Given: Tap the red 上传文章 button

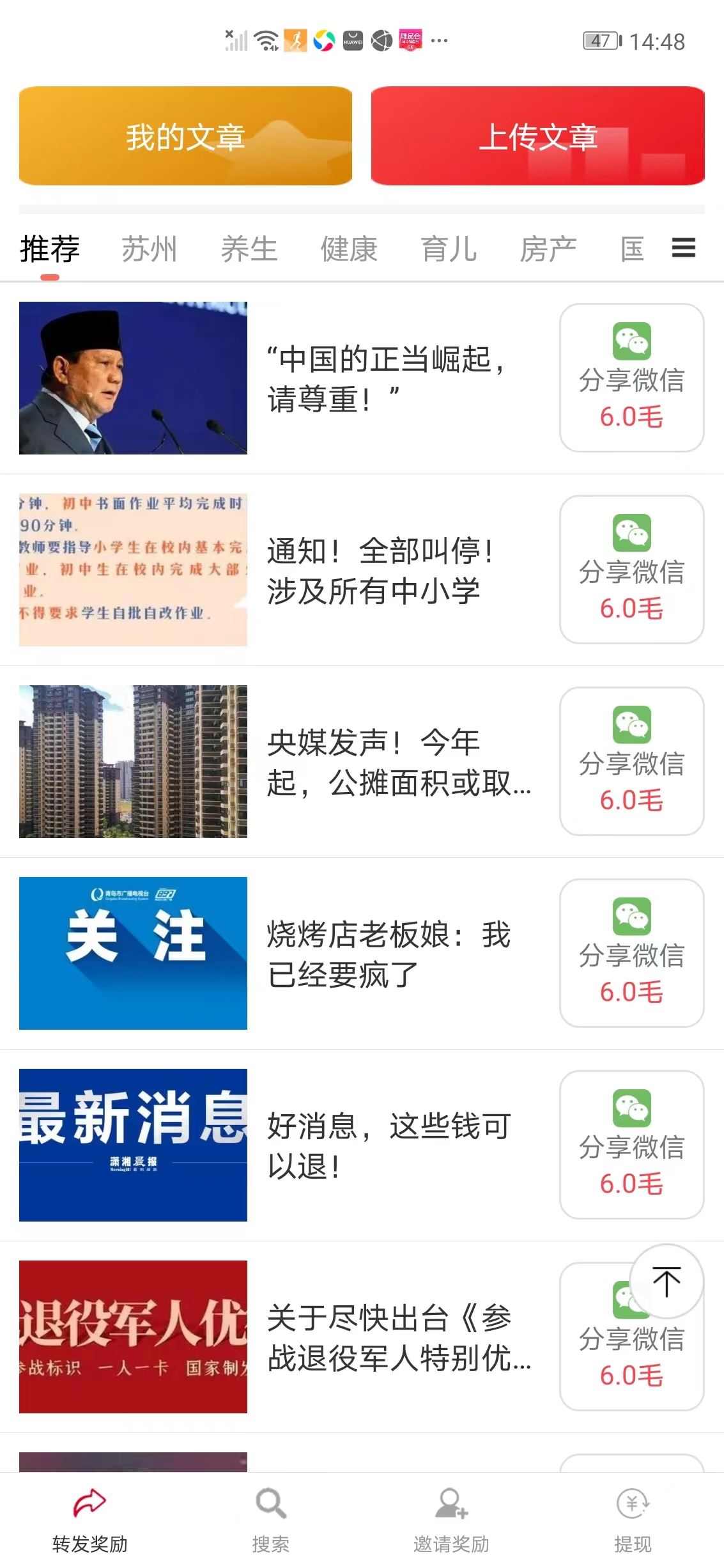Looking at the screenshot, I should point(540,137).
